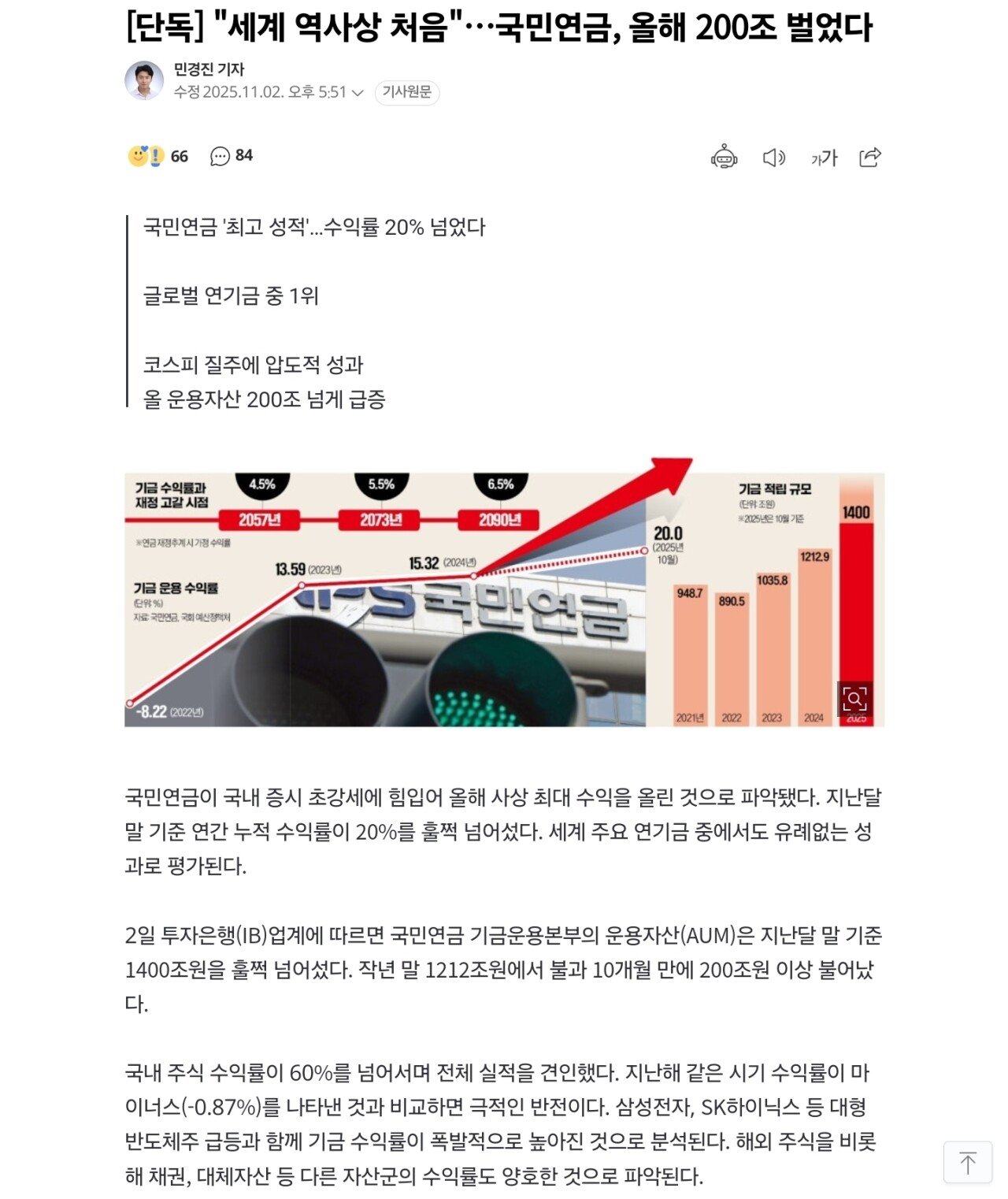Enlarge the infographic with the zoom icon
Viewport: 1008px width, 1199px height.
854,699
